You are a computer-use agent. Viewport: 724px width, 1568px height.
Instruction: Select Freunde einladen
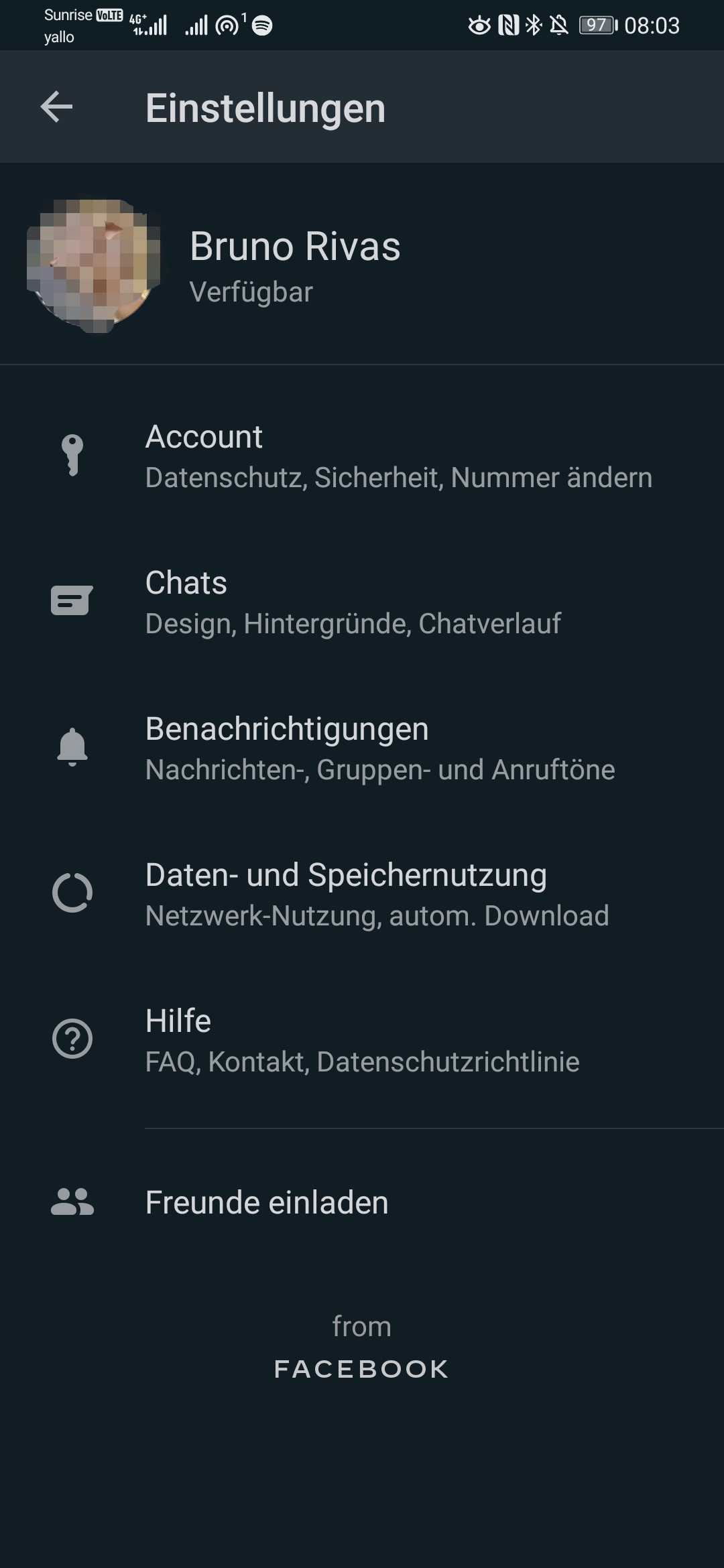(x=362, y=1202)
